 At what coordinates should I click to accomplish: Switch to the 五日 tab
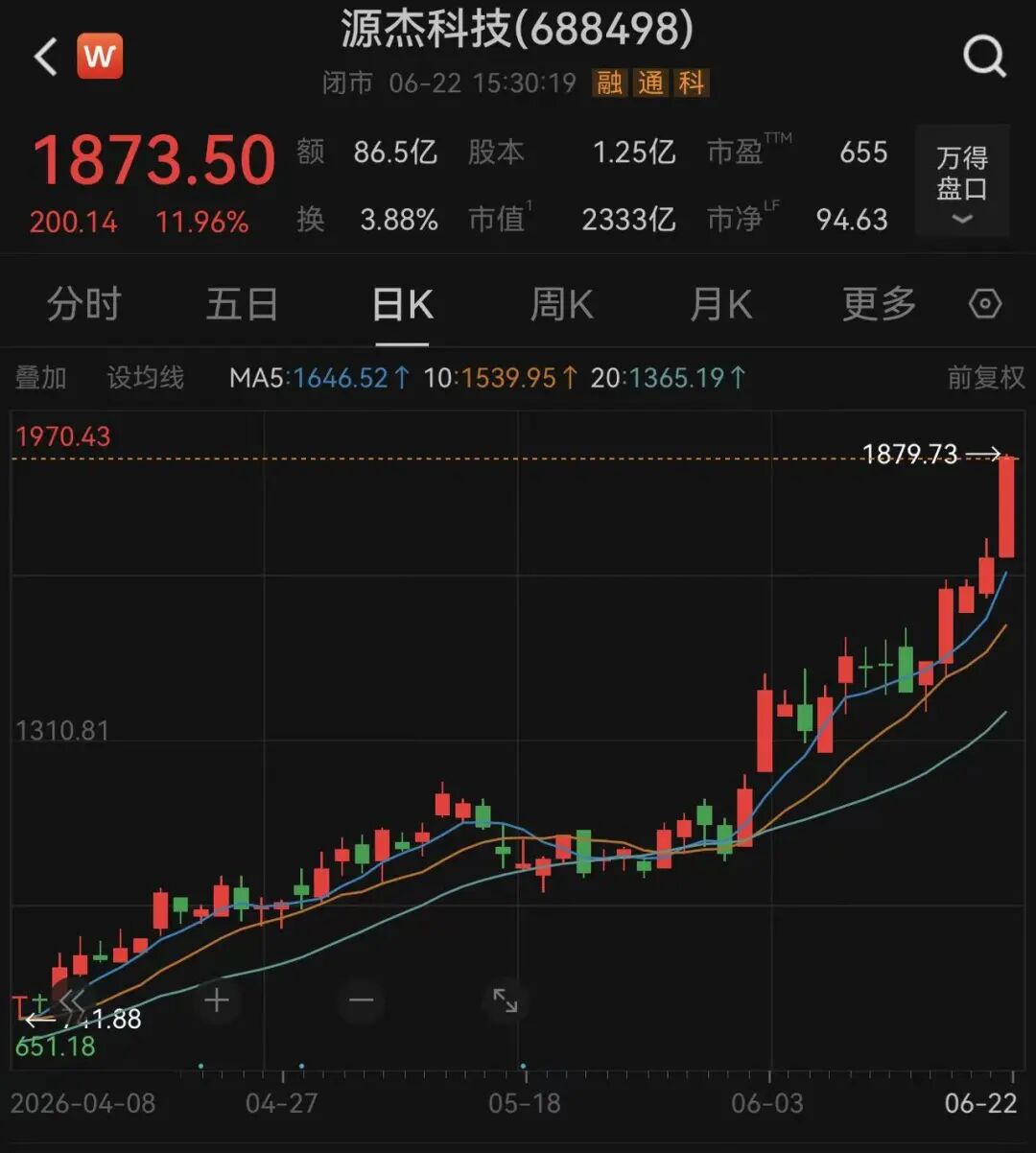(243, 305)
